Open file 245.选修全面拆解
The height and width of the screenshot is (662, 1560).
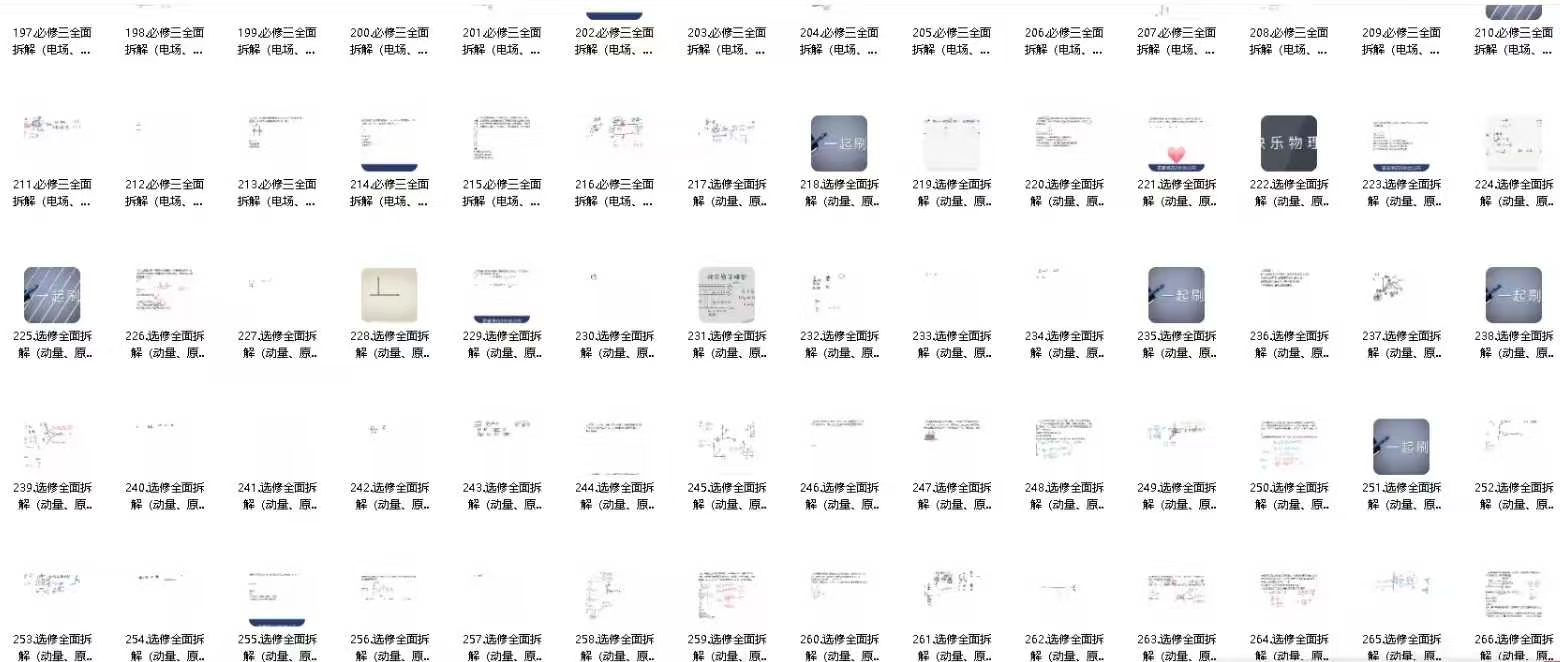[x=726, y=447]
